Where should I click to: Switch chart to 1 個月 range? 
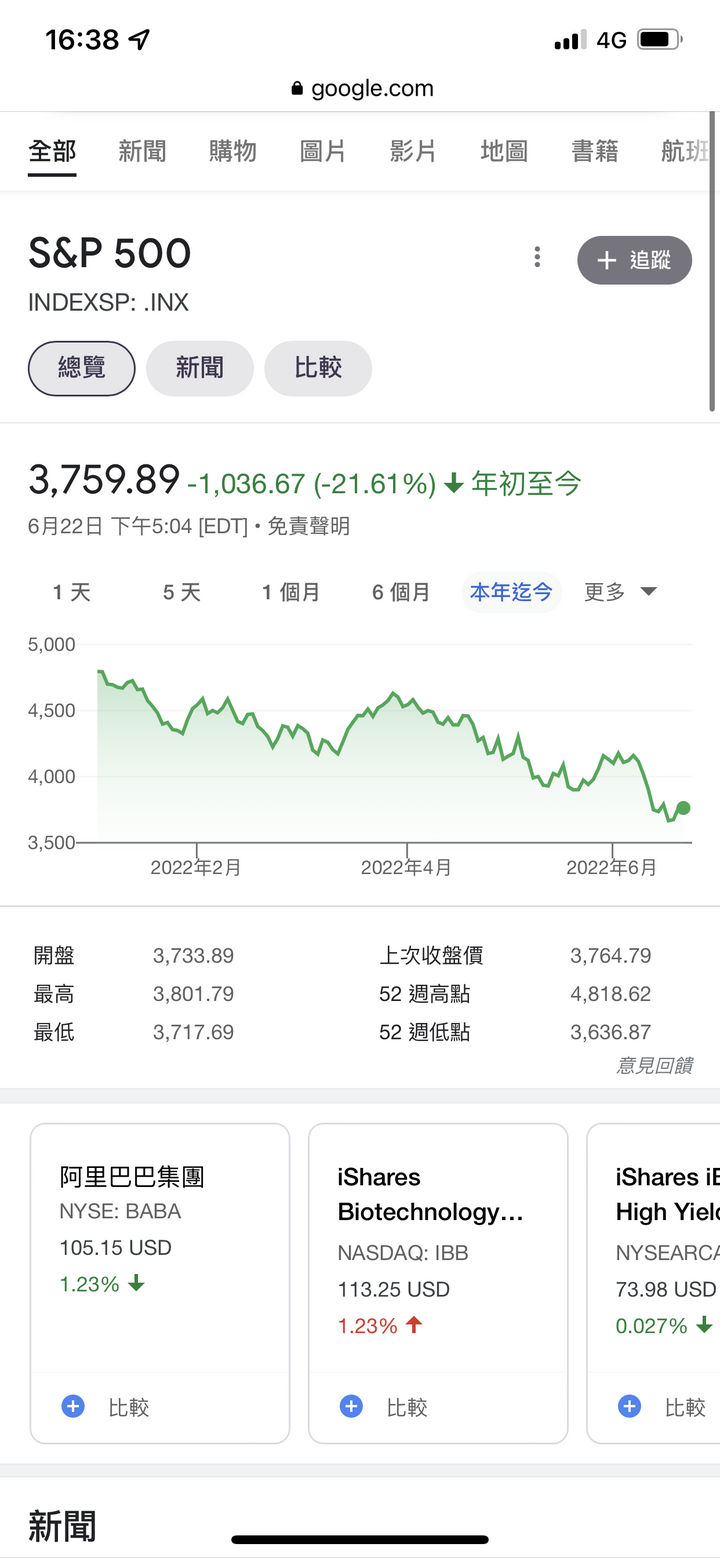tap(291, 592)
